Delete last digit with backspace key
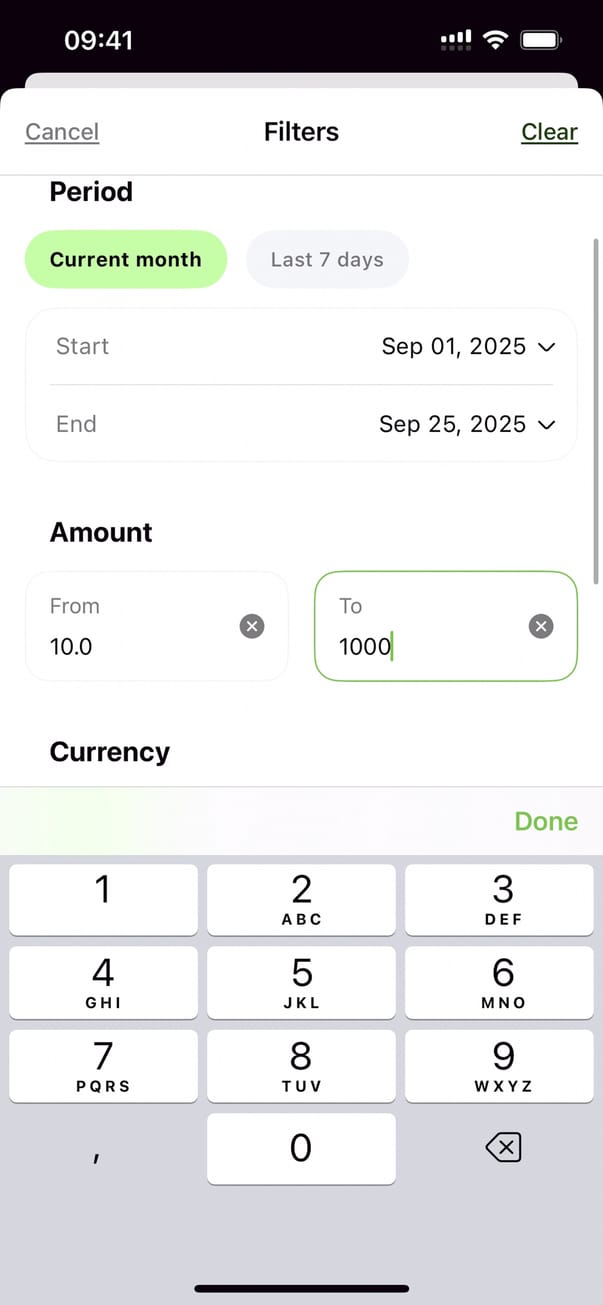603x1305 pixels. (502, 1149)
